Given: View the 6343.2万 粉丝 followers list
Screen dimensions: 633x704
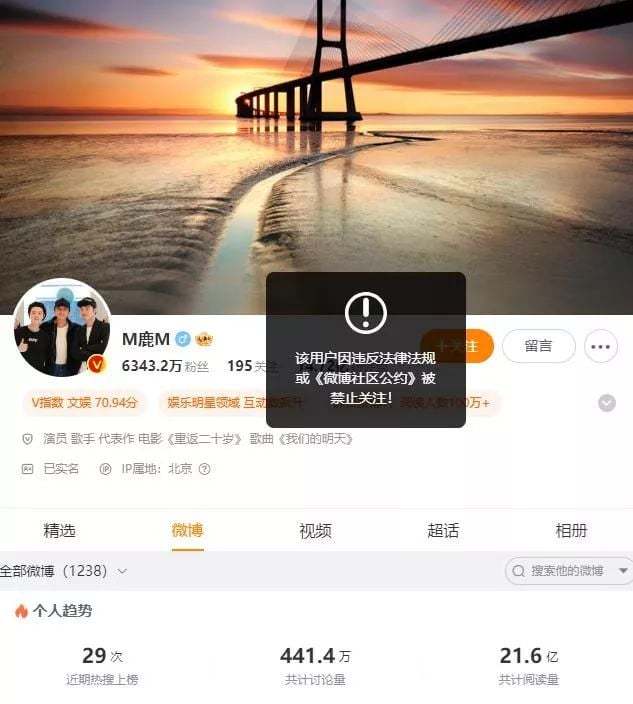Looking at the screenshot, I should pyautogui.click(x=165, y=366).
